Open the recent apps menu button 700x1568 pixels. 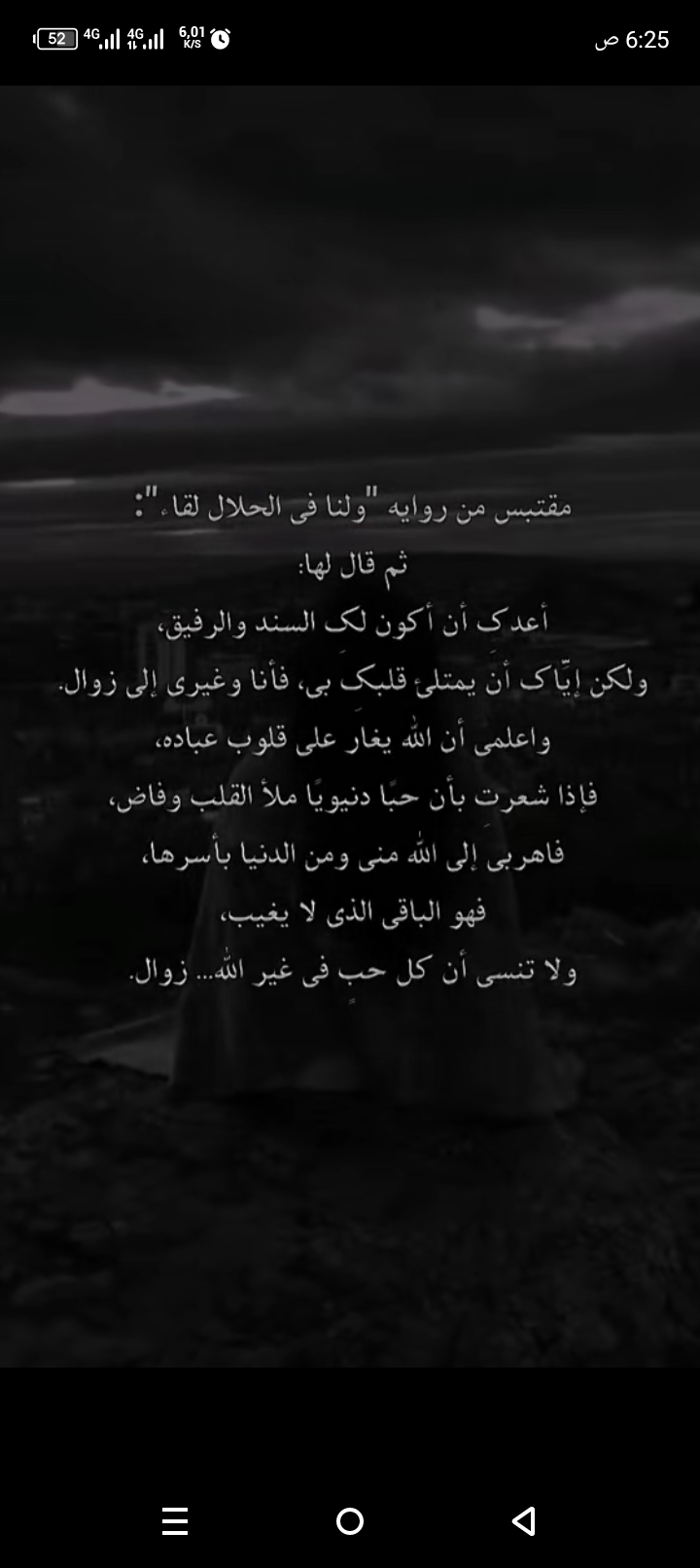(175, 1520)
